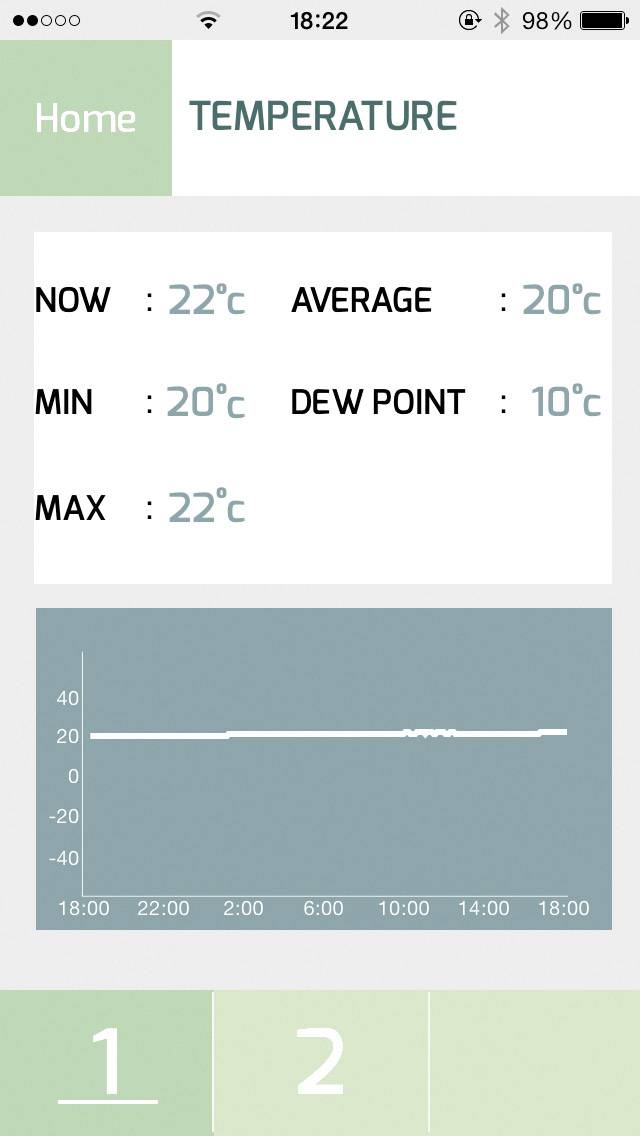Go back to the Home screen
Screen dimensions: 640x1136
[x=86, y=118]
